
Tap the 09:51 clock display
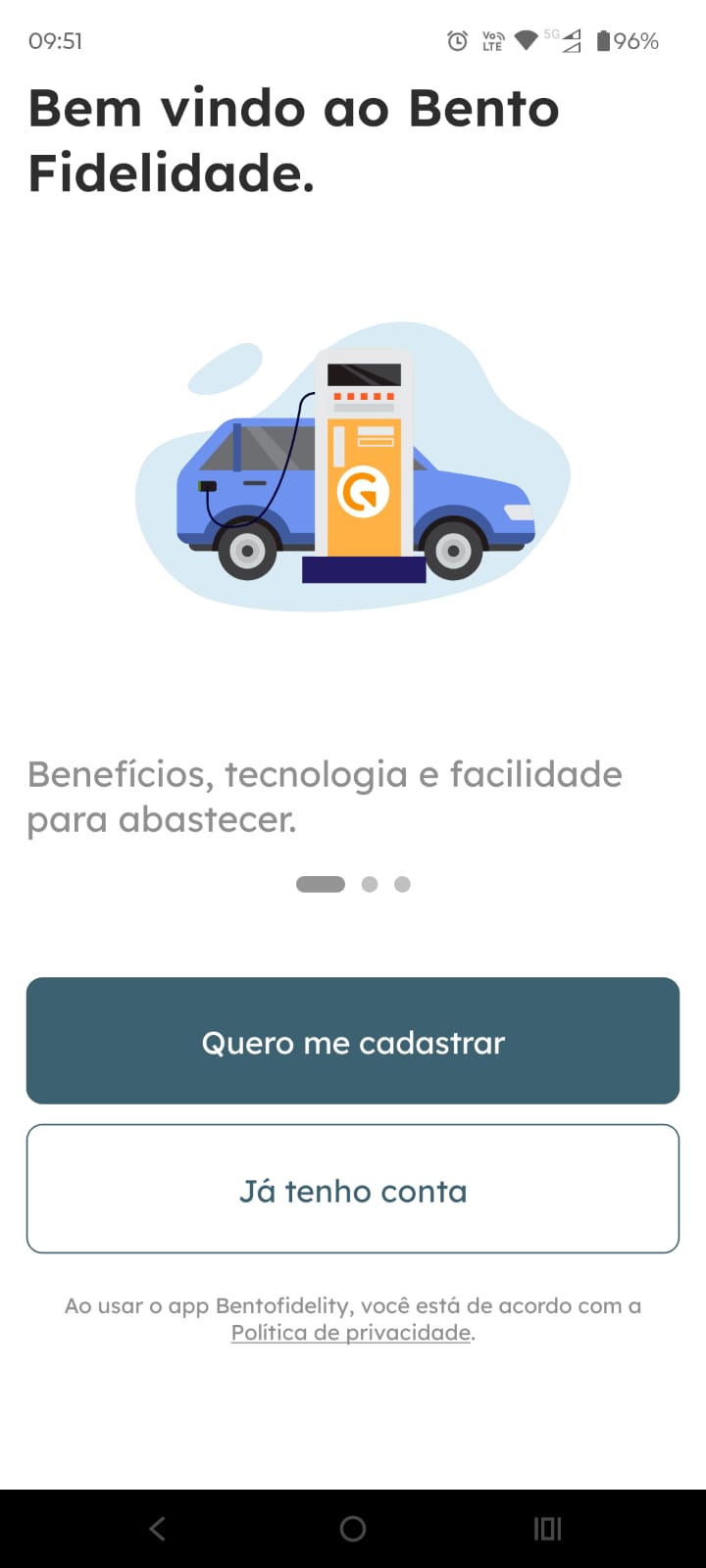[x=56, y=41]
